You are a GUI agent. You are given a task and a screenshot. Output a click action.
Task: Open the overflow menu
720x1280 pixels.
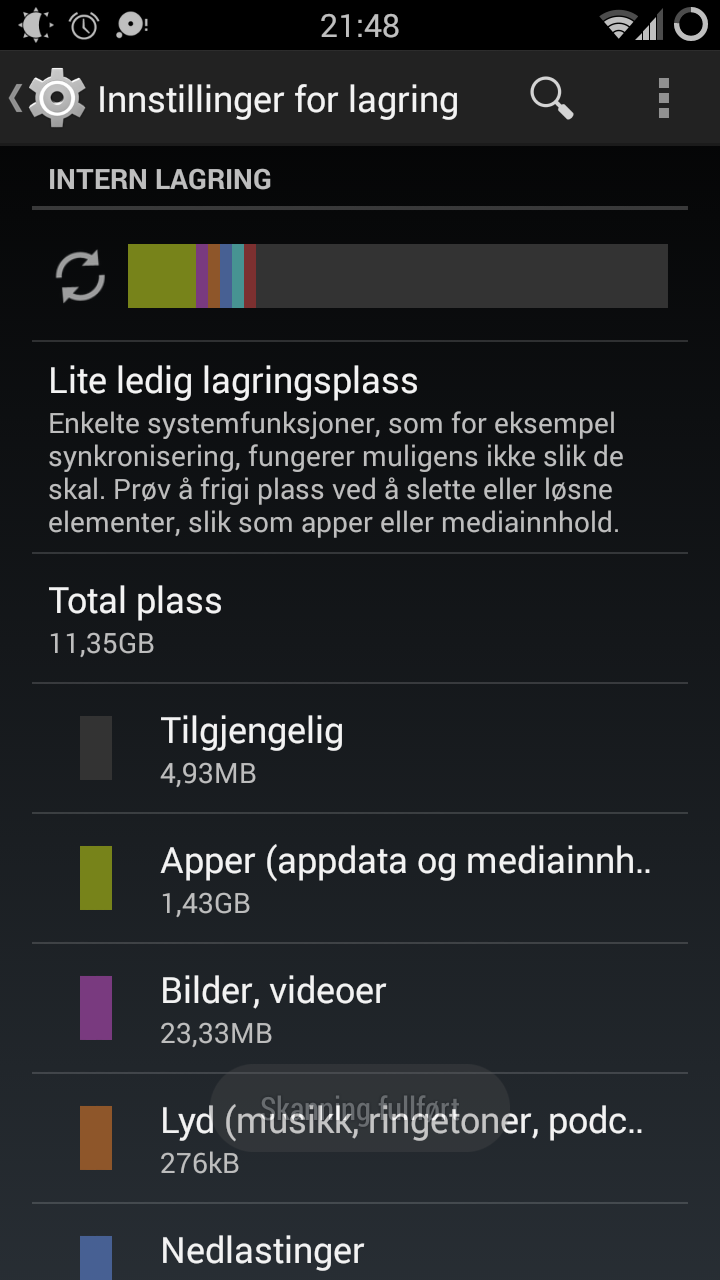pos(664,98)
